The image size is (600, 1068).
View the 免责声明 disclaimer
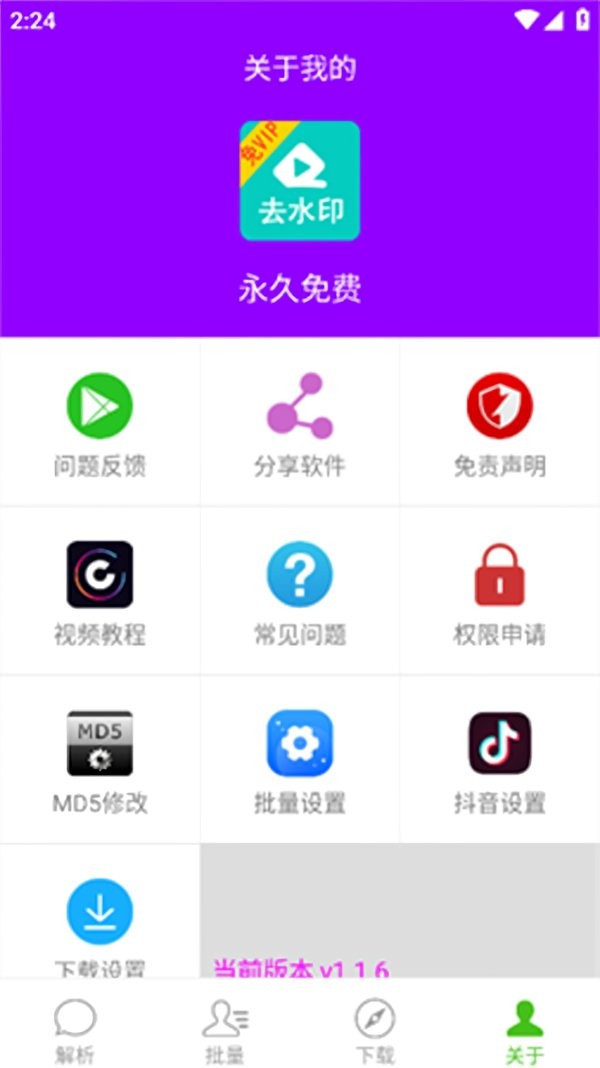500,422
